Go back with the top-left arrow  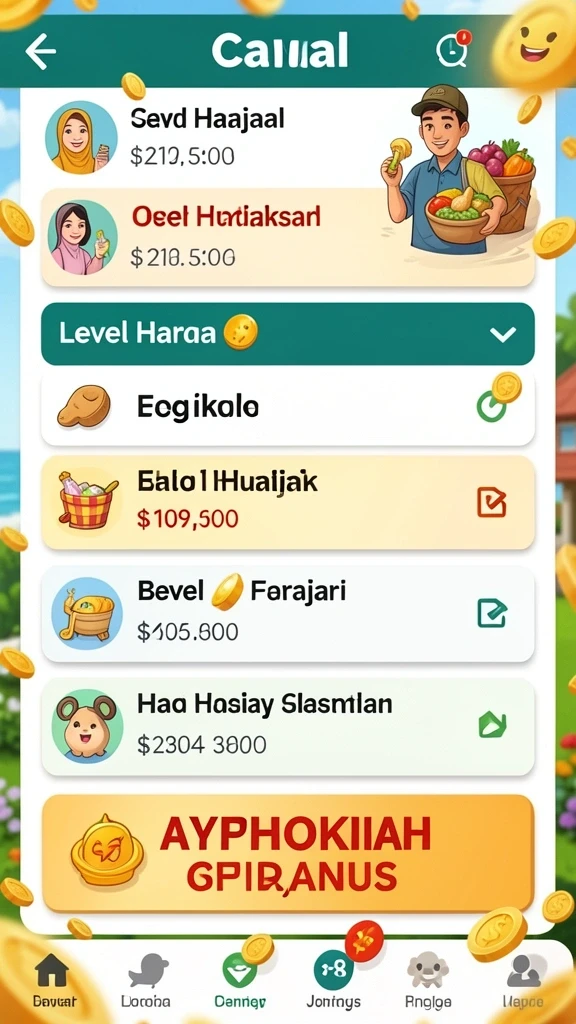(x=40, y=51)
